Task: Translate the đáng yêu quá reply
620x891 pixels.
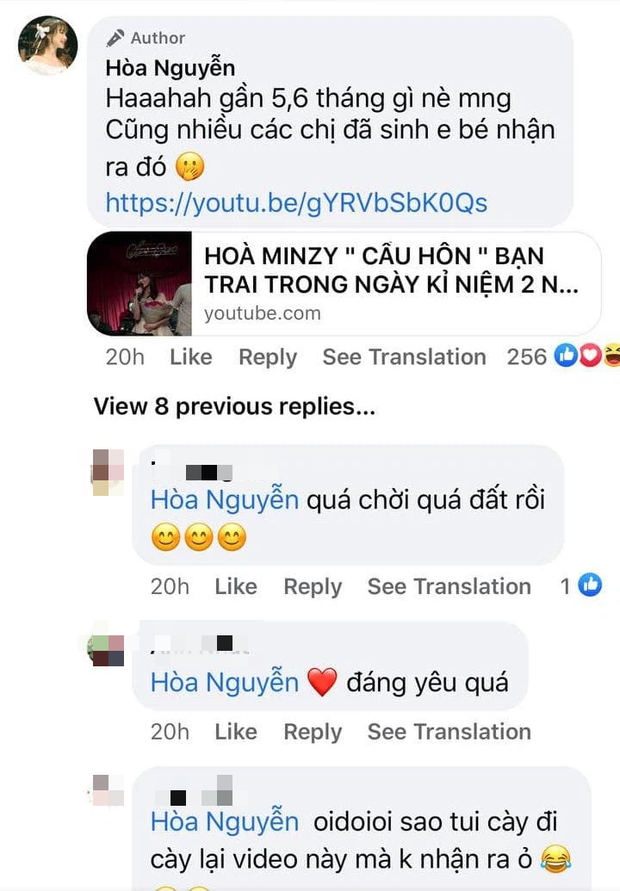Action: (449, 731)
